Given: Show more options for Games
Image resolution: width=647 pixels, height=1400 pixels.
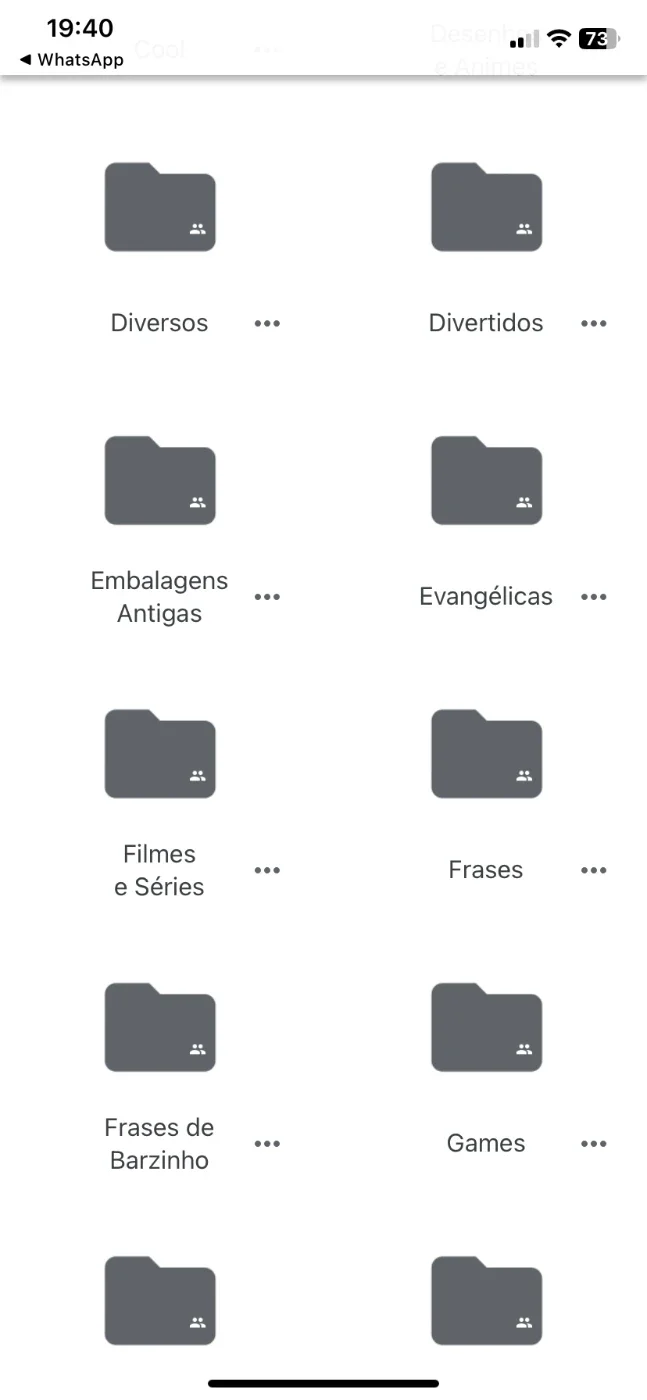Looking at the screenshot, I should coord(594,1143).
